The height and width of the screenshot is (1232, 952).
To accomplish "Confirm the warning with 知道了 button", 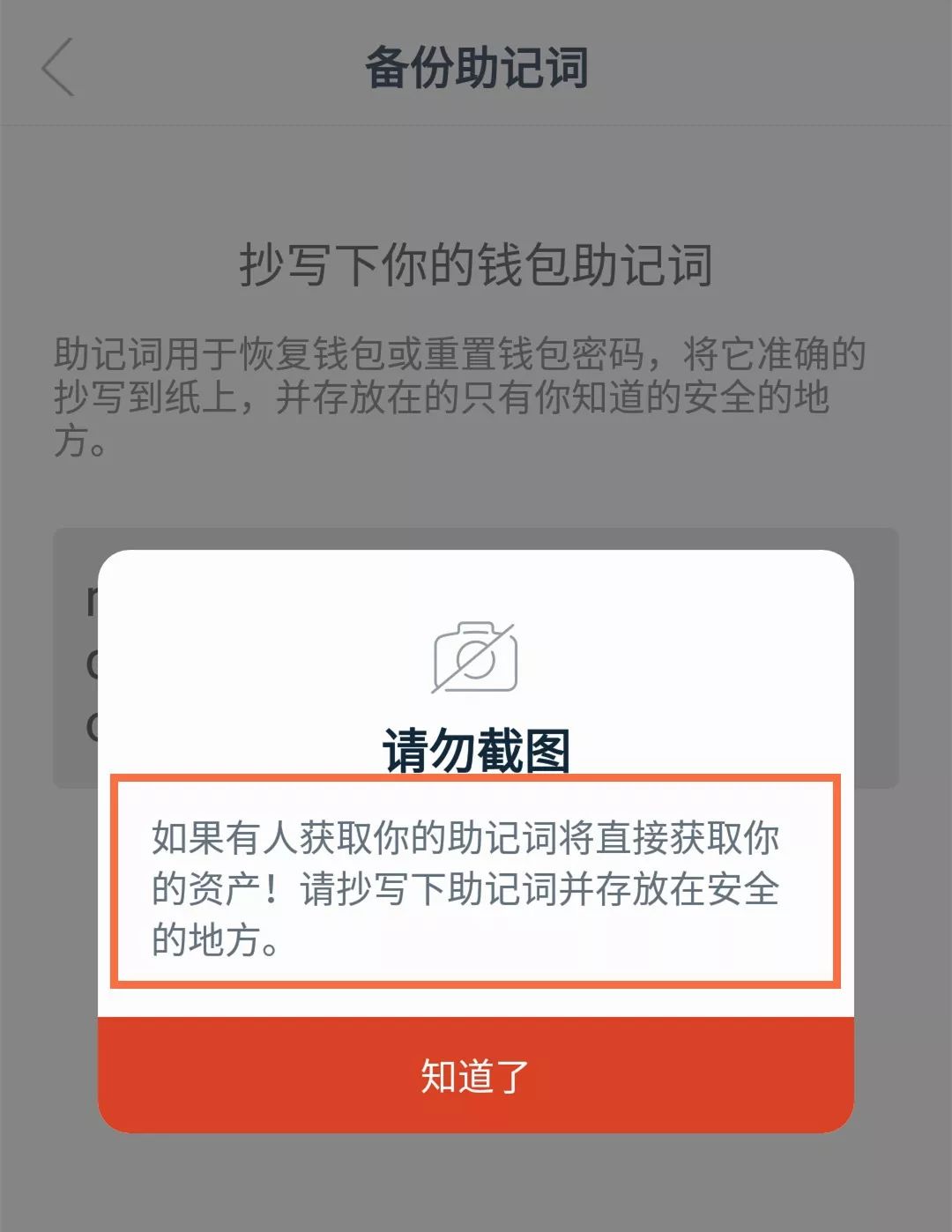I will 475,1075.
